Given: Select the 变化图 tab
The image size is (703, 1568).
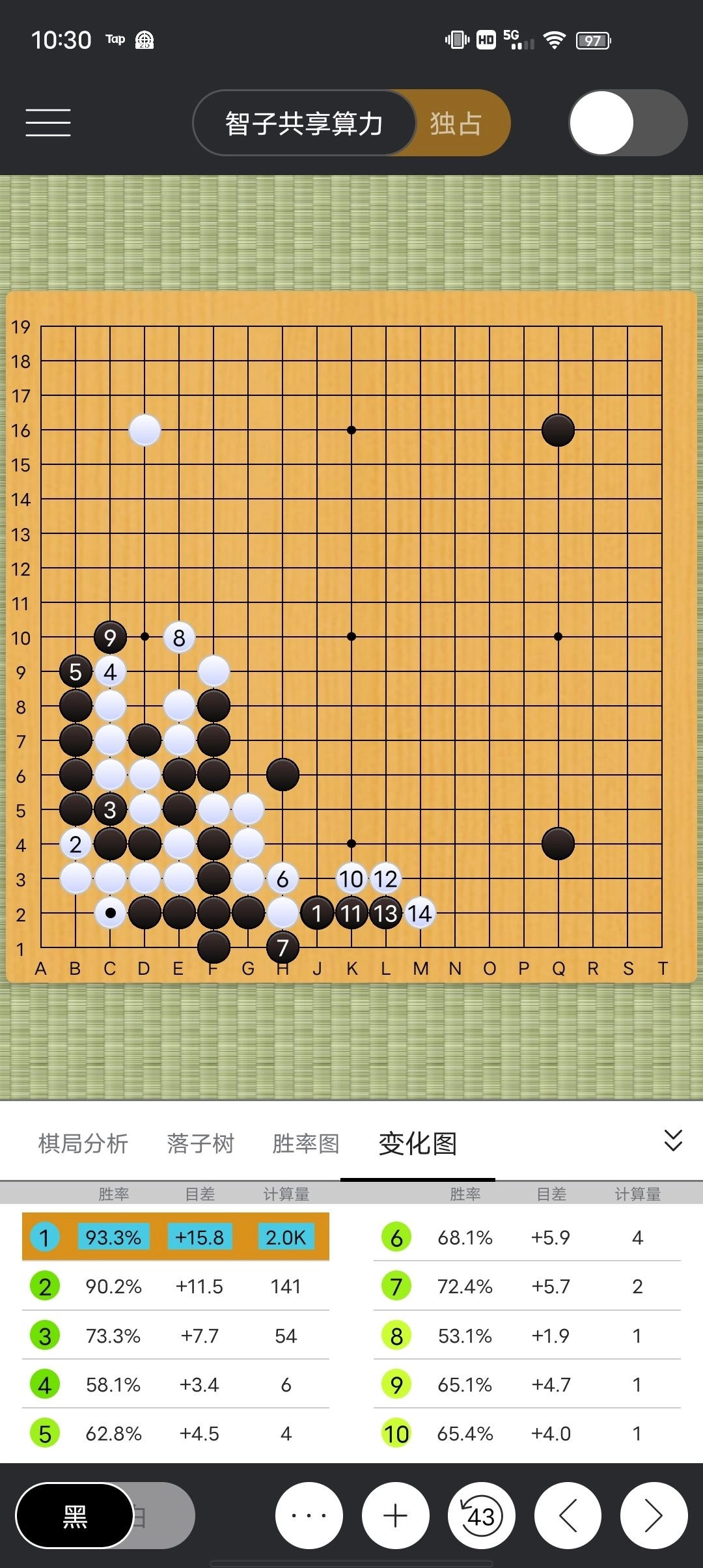Looking at the screenshot, I should pyautogui.click(x=418, y=1143).
